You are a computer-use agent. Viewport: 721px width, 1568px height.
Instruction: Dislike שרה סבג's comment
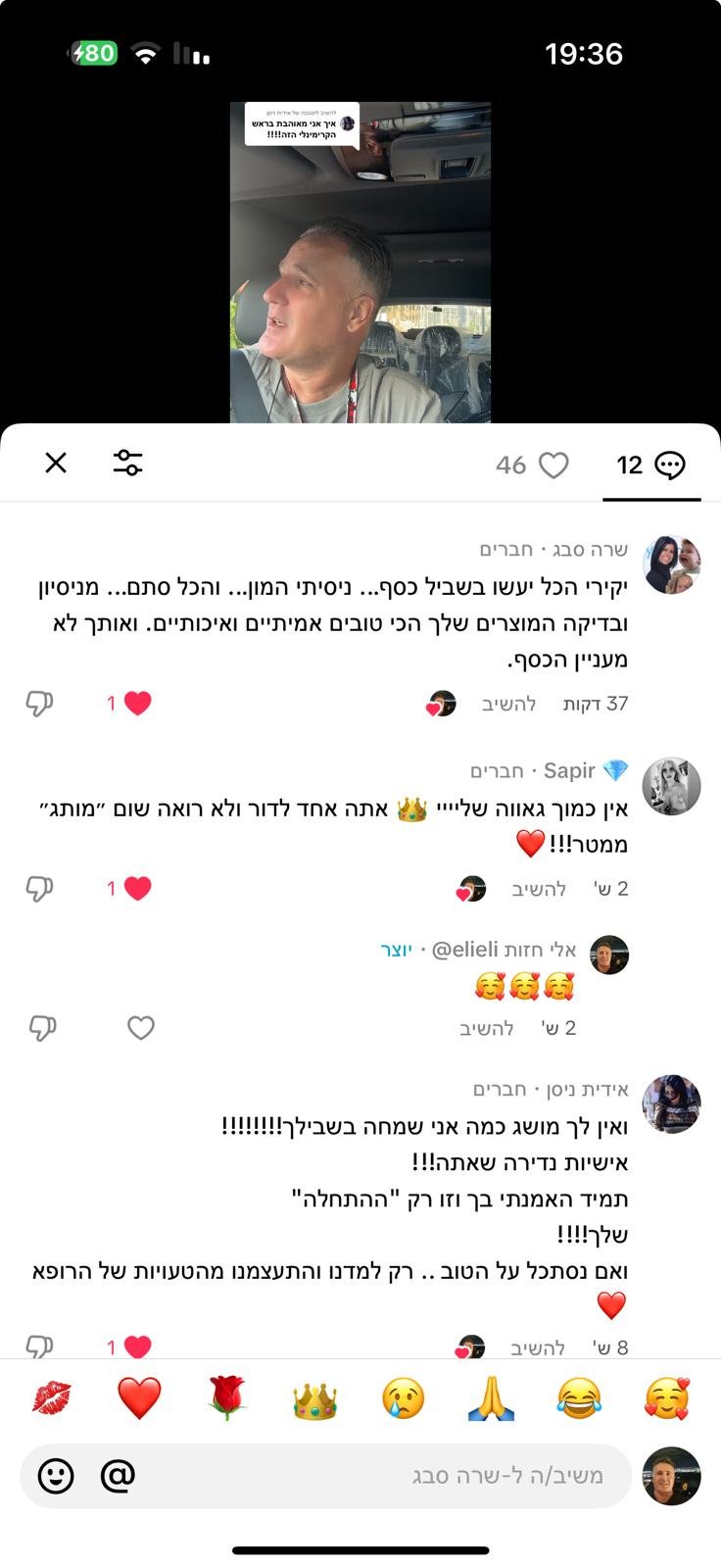tap(39, 703)
